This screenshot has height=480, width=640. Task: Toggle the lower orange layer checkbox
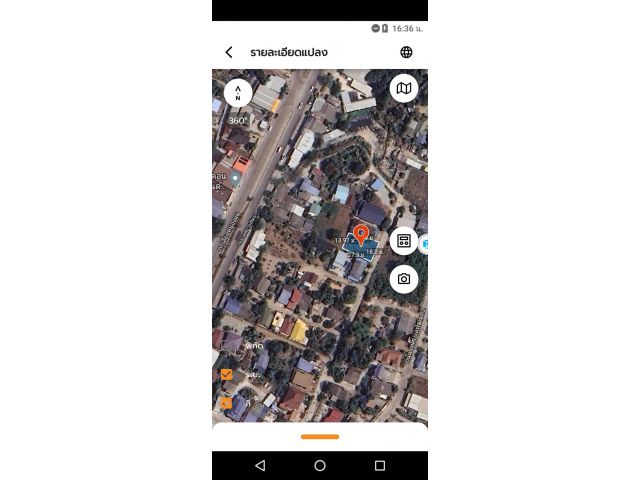coord(226,404)
